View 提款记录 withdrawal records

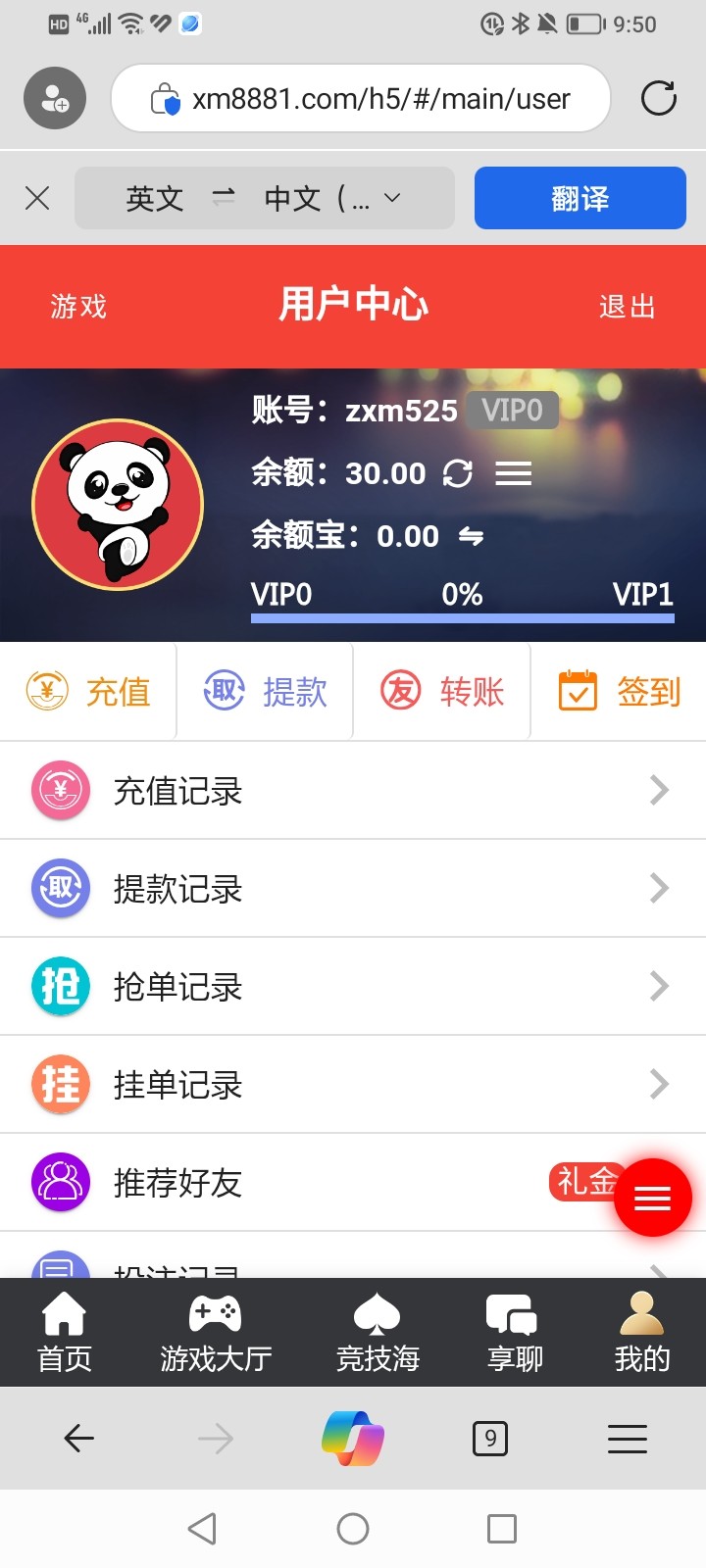point(353,889)
